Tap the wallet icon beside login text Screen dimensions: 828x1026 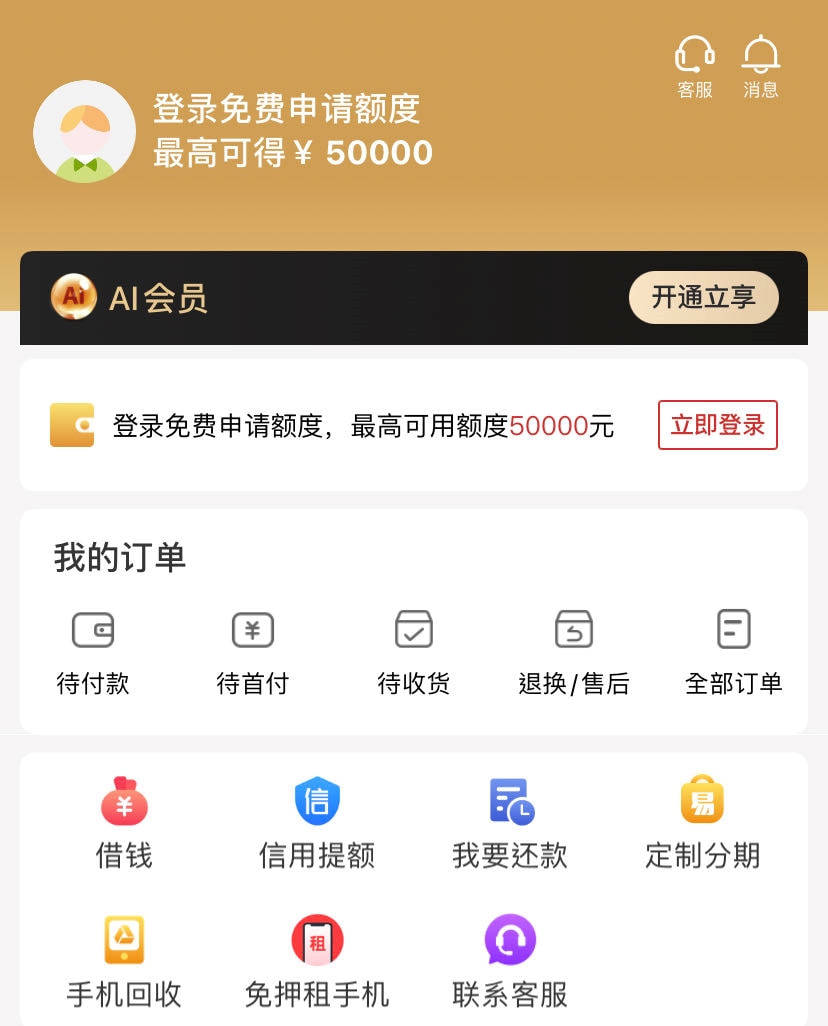(72, 425)
